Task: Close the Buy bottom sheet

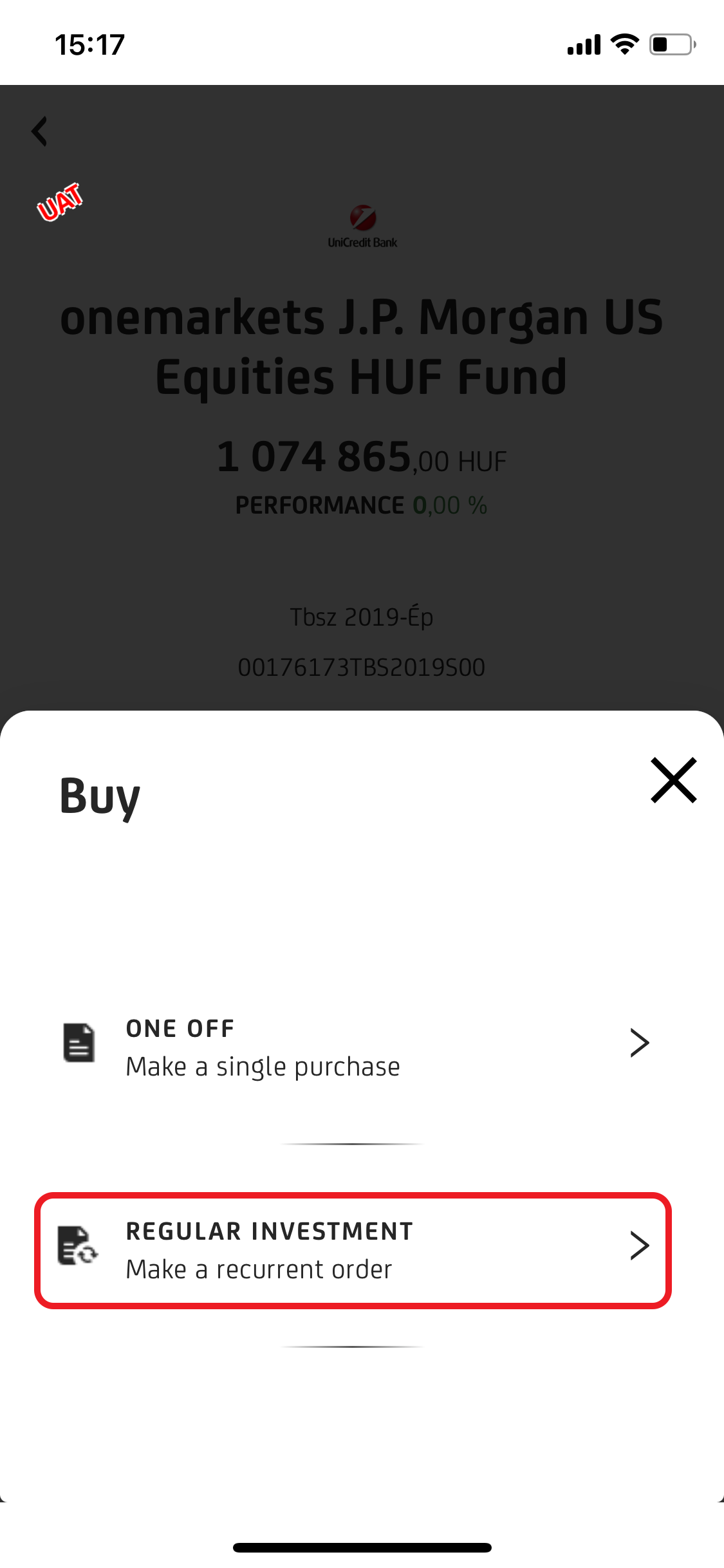Action: pyautogui.click(x=673, y=780)
